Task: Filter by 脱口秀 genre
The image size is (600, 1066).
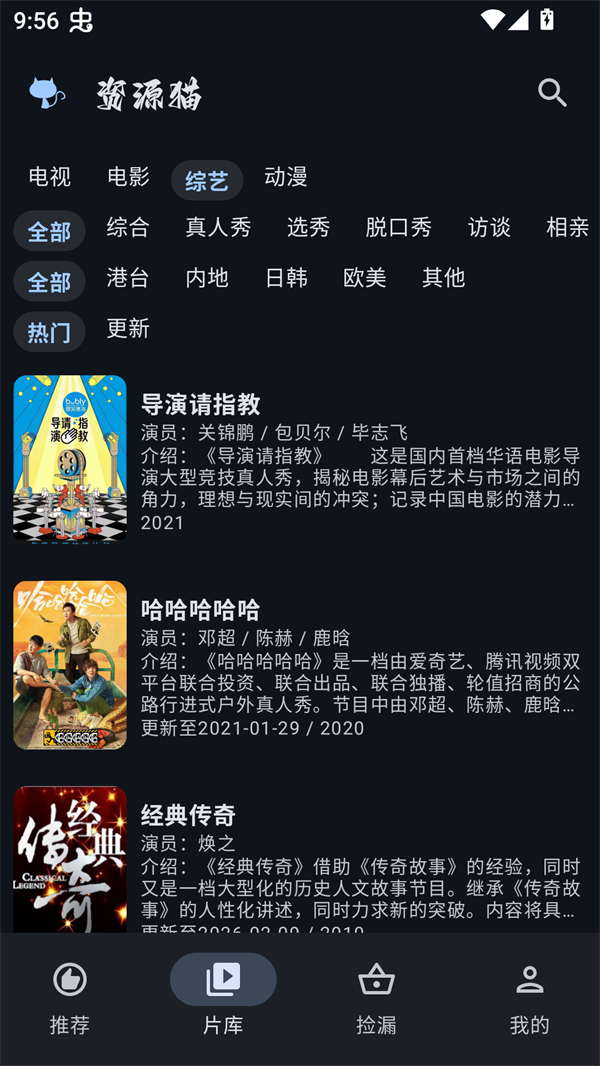Action: tap(398, 227)
